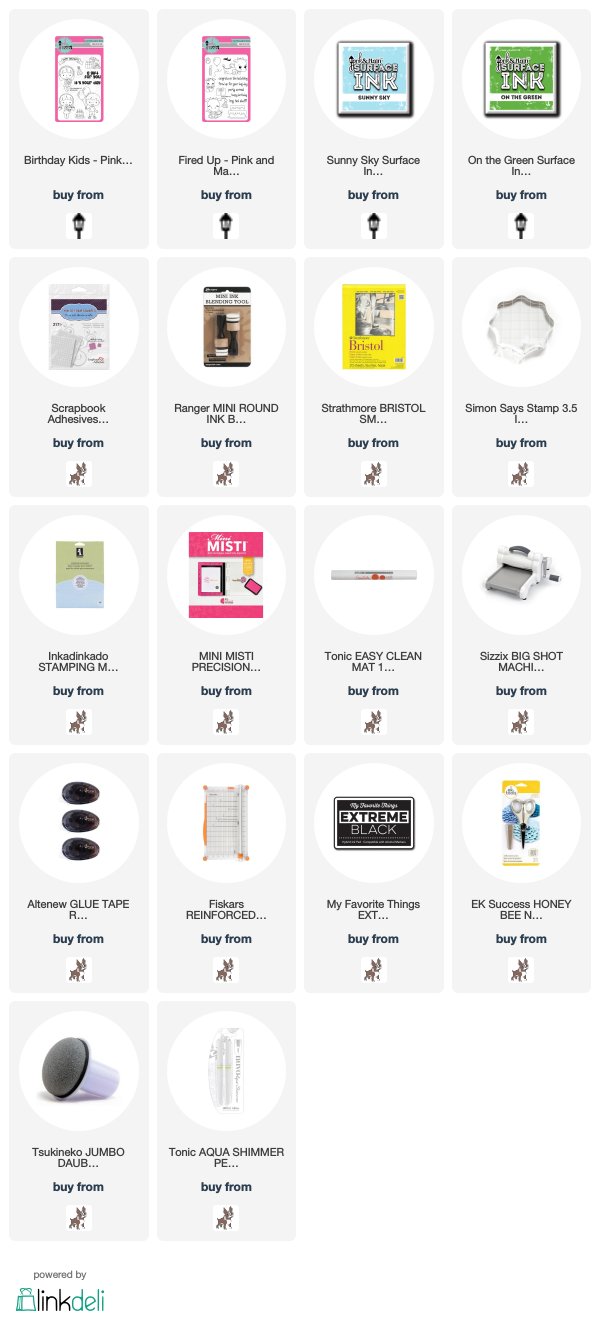Viewport: 600px width, 1321px height.
Task: Select the Simon Says Stamp 3.5 item
Action: tap(521, 318)
